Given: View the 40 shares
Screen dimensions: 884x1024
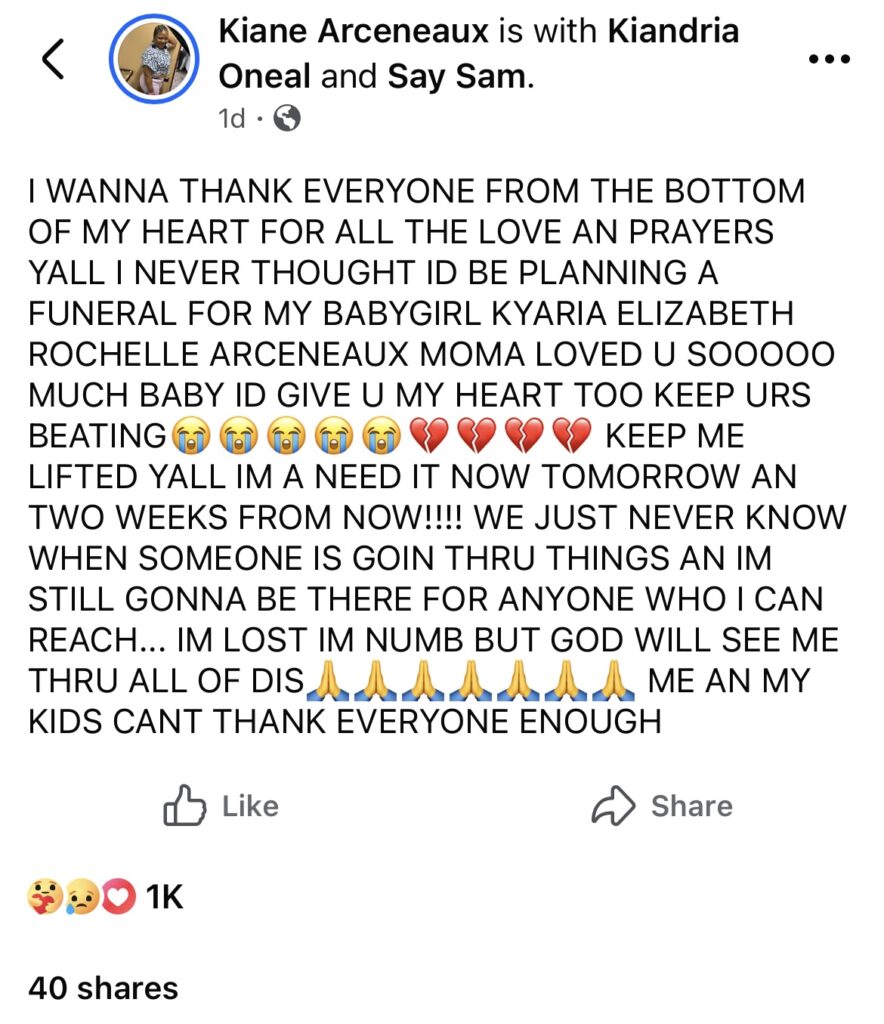Looking at the screenshot, I should click(x=104, y=988).
